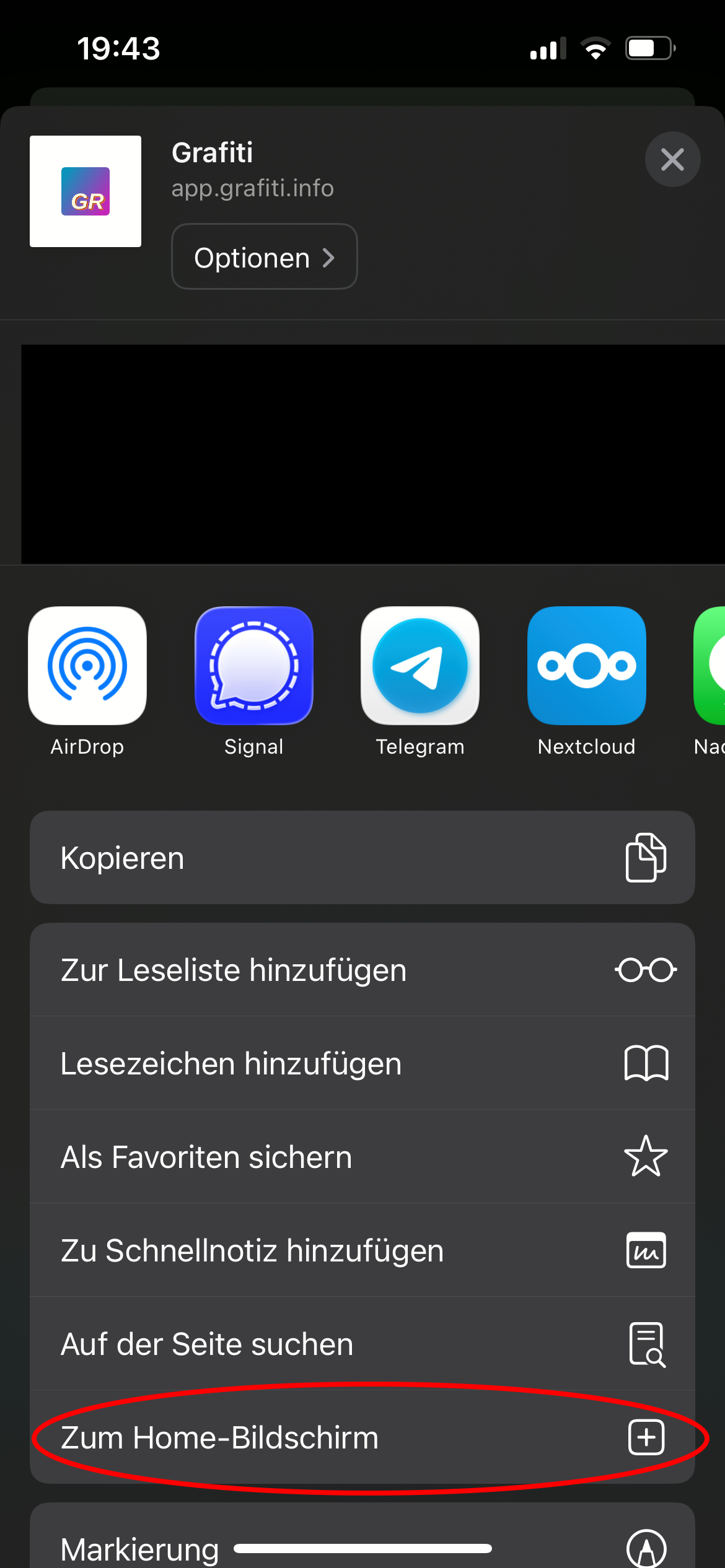This screenshot has width=725, height=1568.
Task: Open Auf der Seite suchen
Action: pyautogui.click(x=362, y=1344)
